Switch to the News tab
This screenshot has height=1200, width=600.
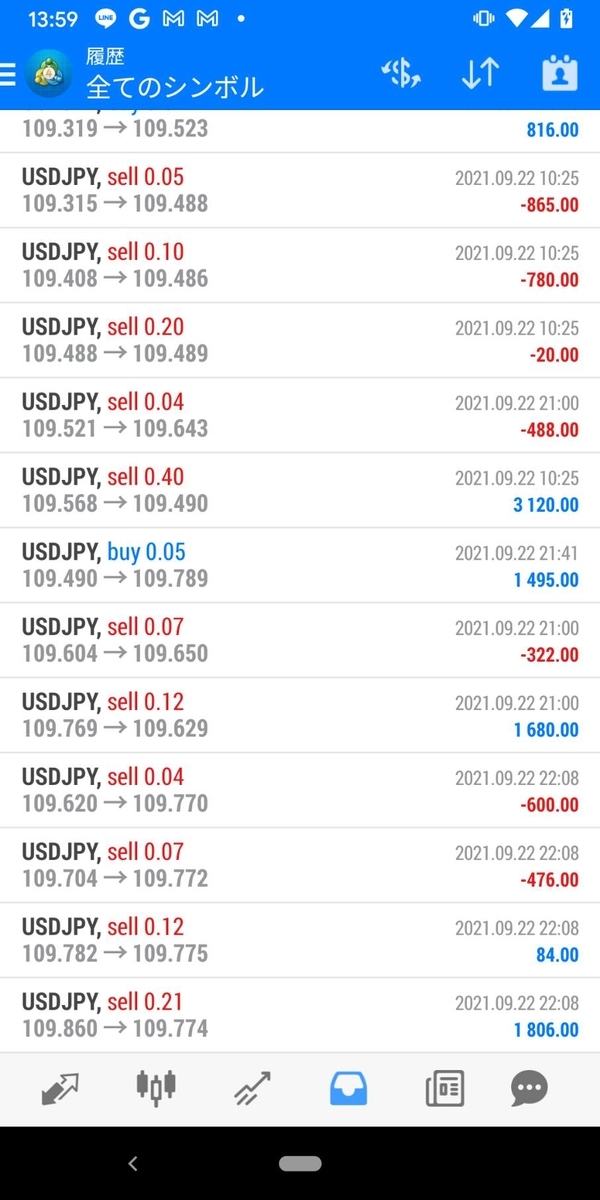[444, 1088]
